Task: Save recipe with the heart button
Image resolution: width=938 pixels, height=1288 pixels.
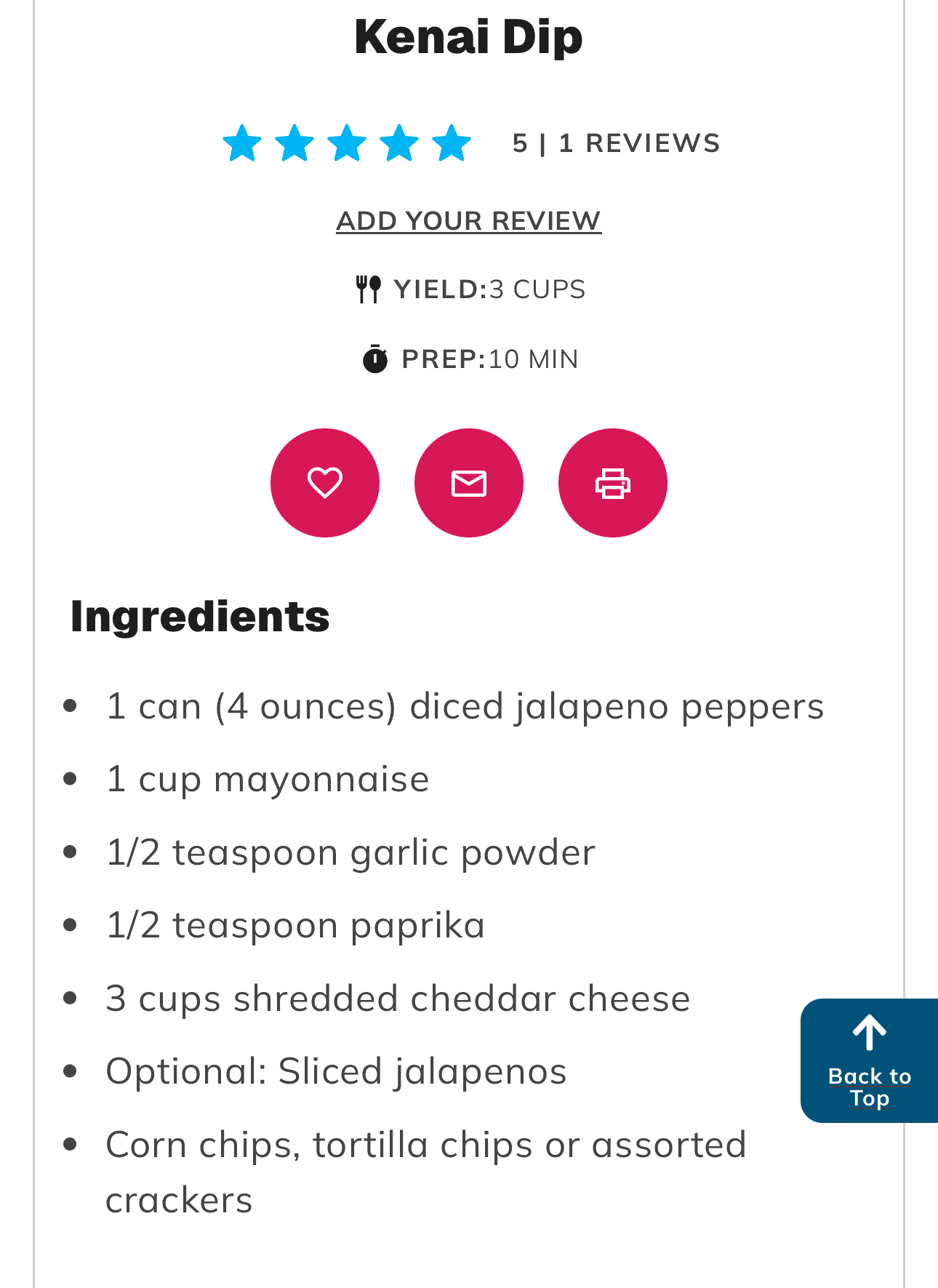Action: click(325, 483)
